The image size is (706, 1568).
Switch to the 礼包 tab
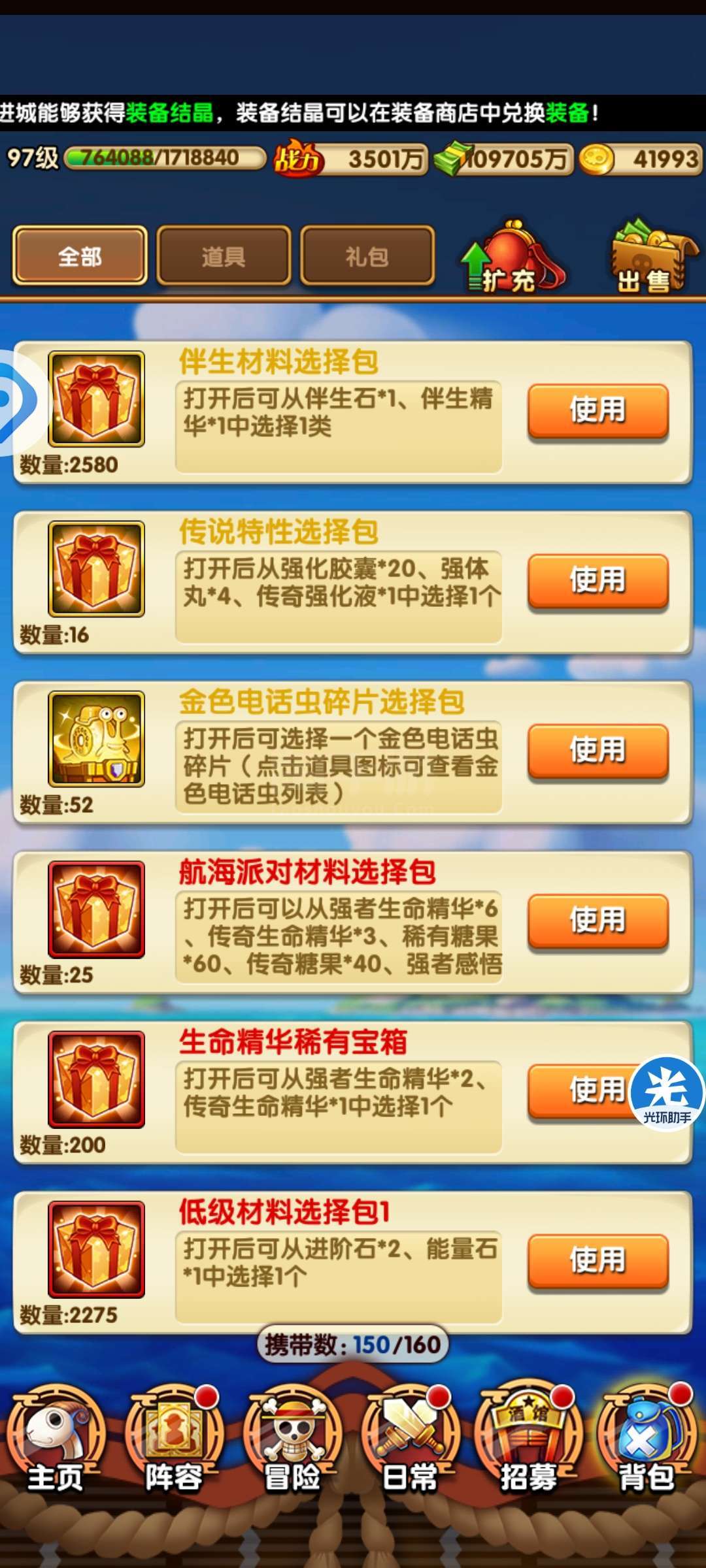tap(367, 255)
